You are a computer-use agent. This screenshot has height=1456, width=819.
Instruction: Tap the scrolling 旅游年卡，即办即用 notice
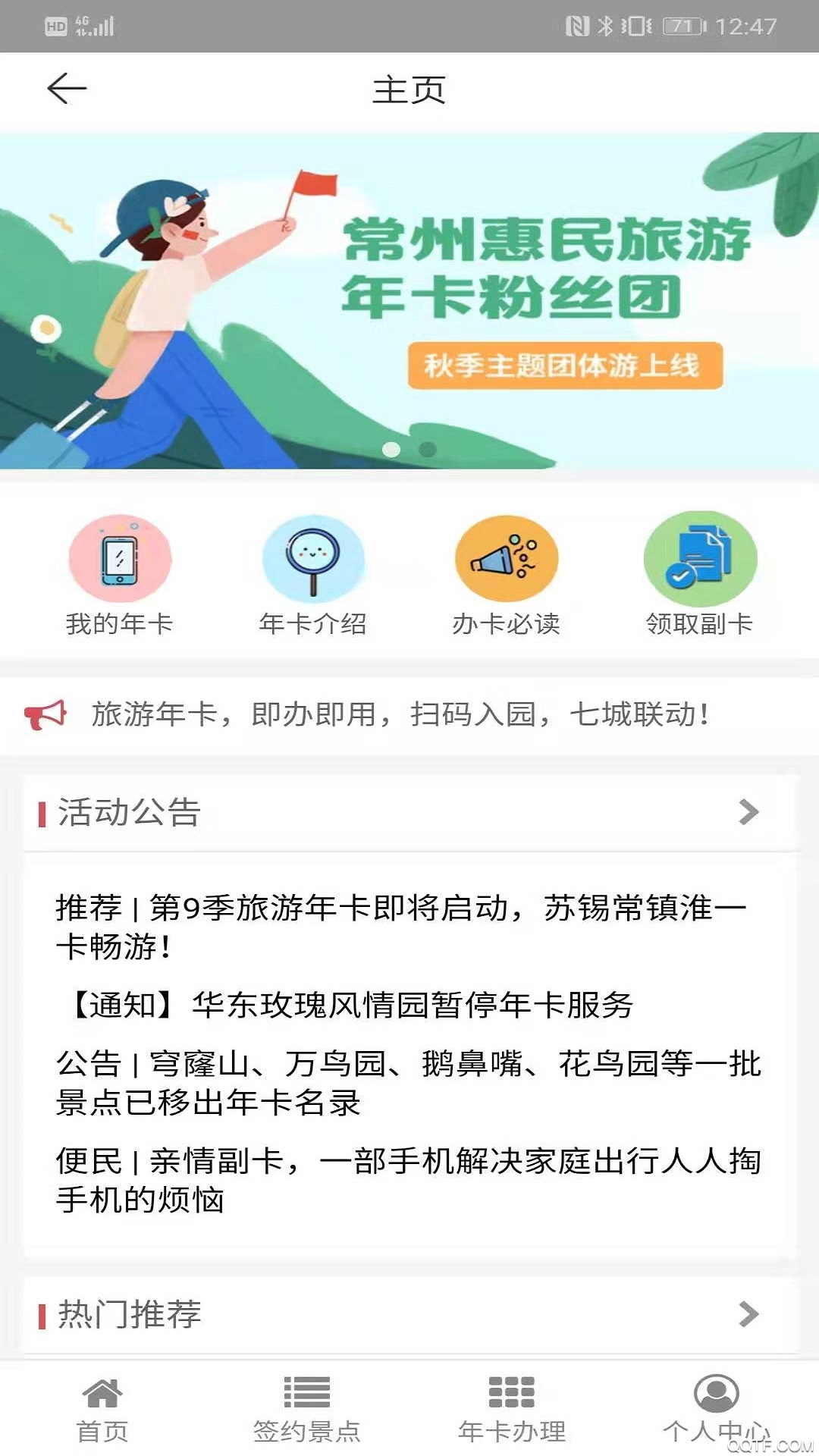click(x=400, y=714)
